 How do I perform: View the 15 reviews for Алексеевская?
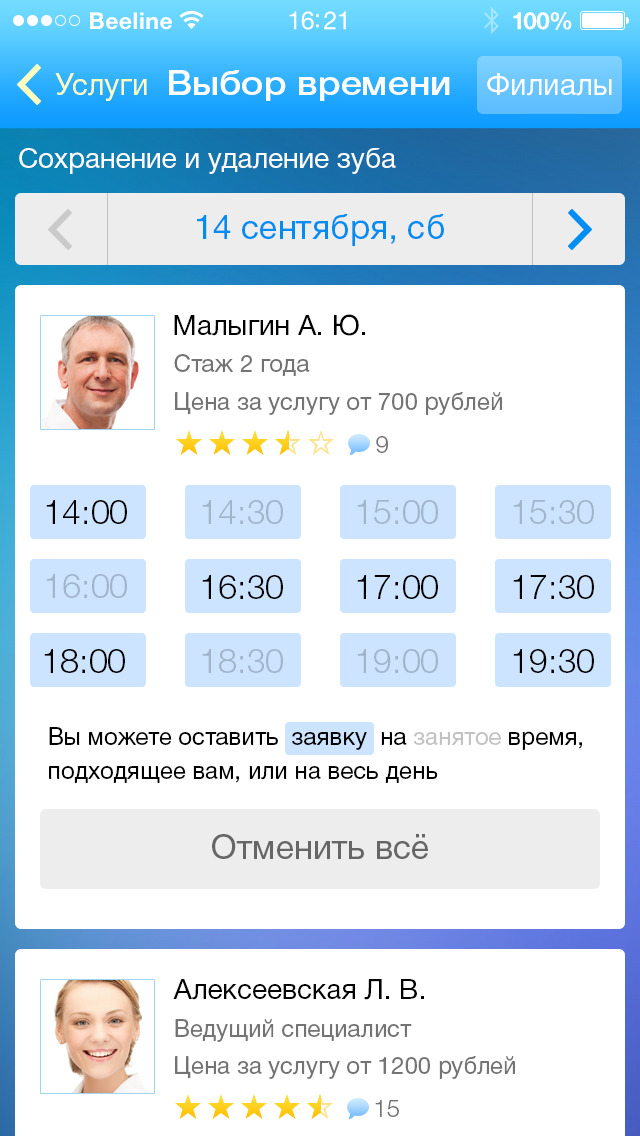374,1108
